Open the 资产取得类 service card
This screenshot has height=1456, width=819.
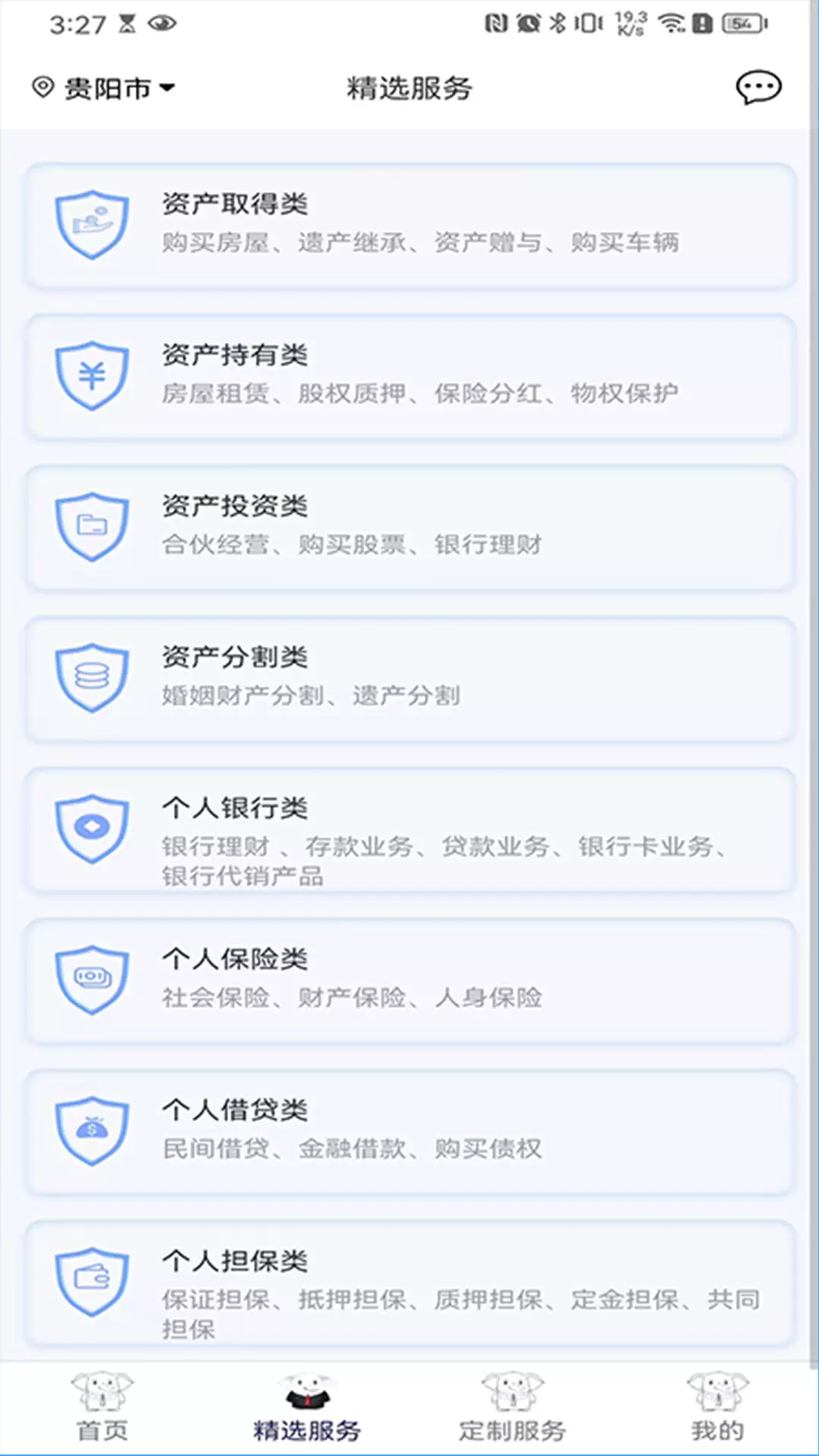pos(410,225)
